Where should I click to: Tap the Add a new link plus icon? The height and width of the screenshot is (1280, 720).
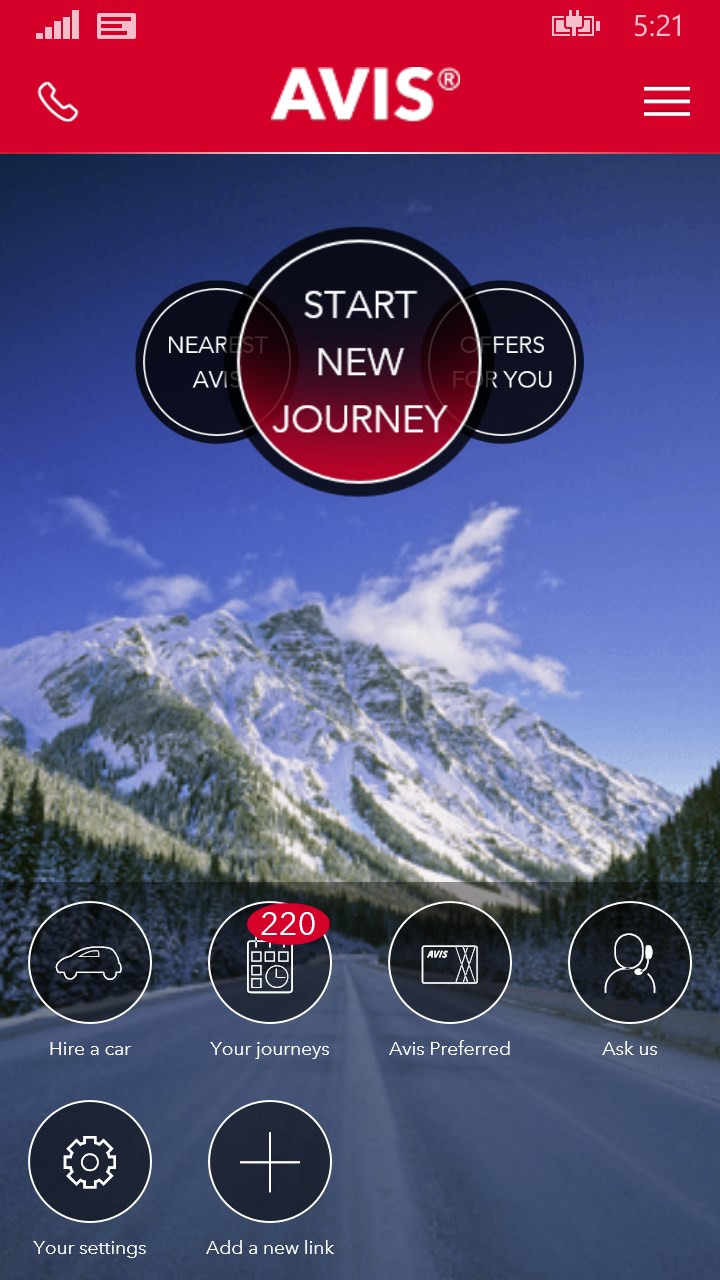click(269, 1161)
